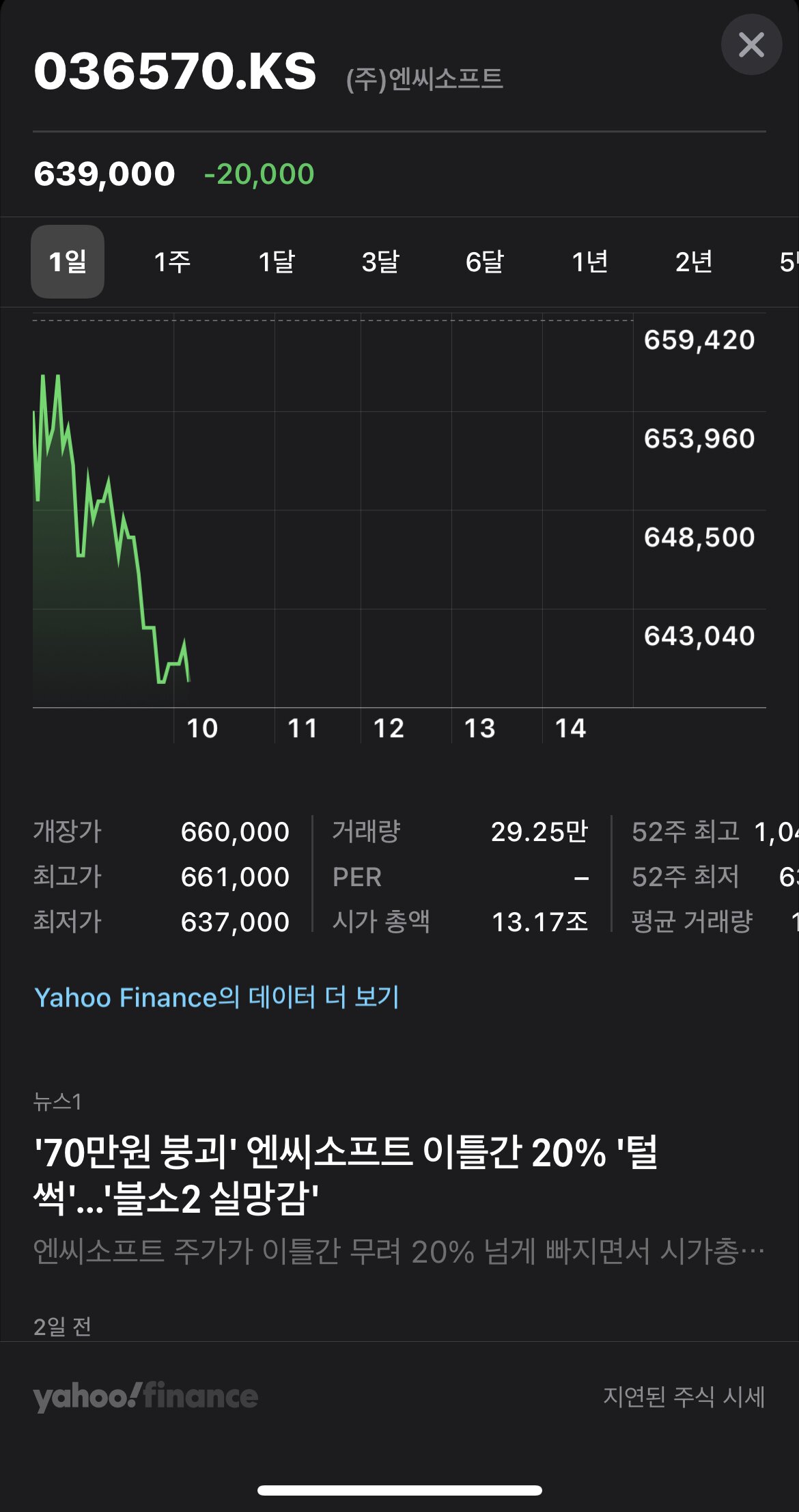
Task: View the 1년 chart range
Action: pos(589,262)
